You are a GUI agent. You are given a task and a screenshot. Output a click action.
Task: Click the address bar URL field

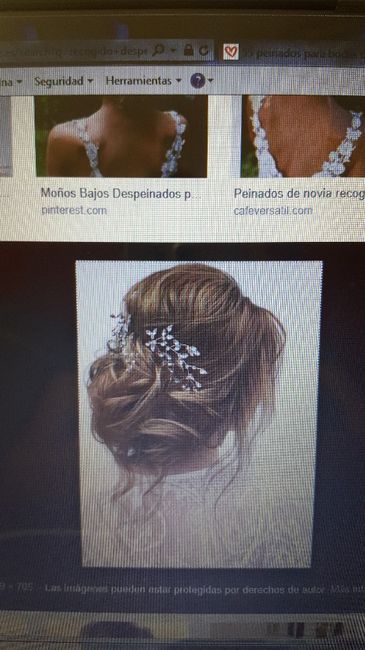click(x=74, y=51)
